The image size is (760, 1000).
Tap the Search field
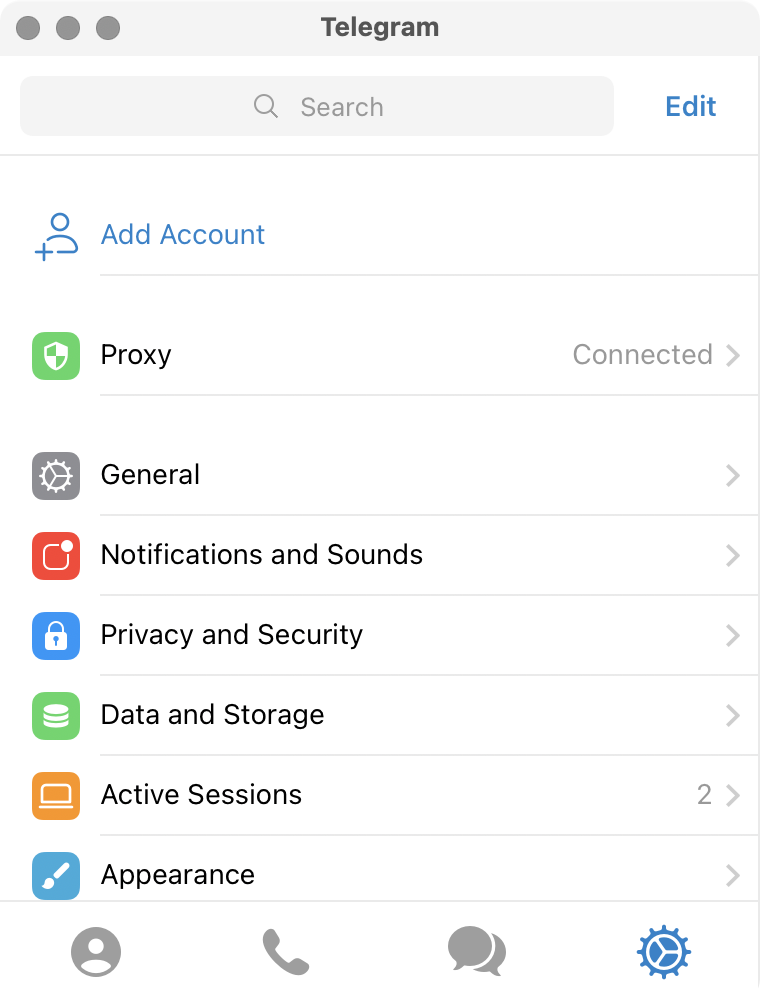[317, 106]
